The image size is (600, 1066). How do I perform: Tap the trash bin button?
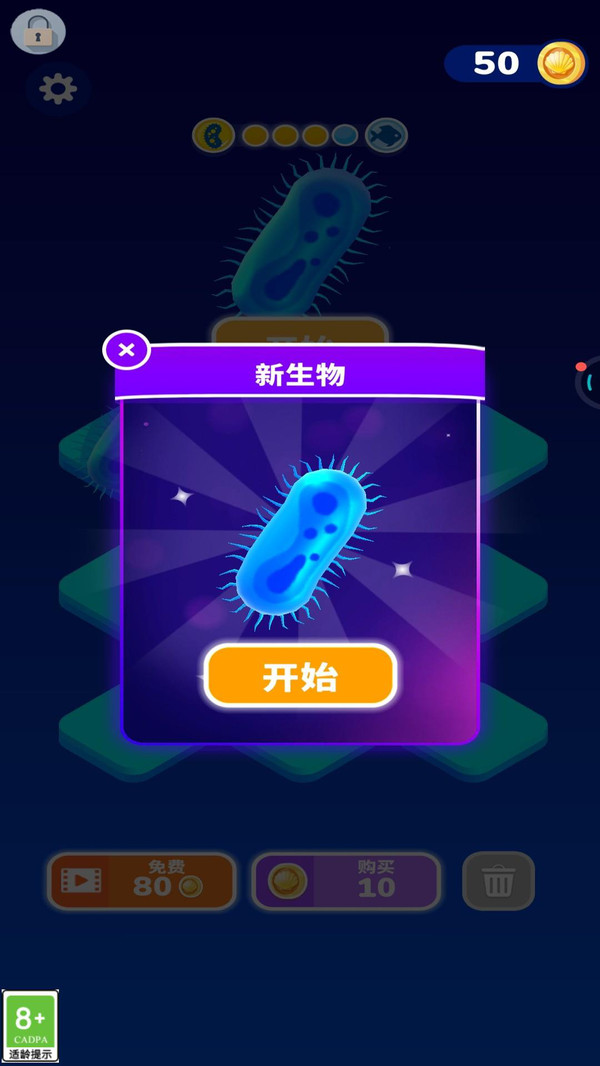pos(498,881)
